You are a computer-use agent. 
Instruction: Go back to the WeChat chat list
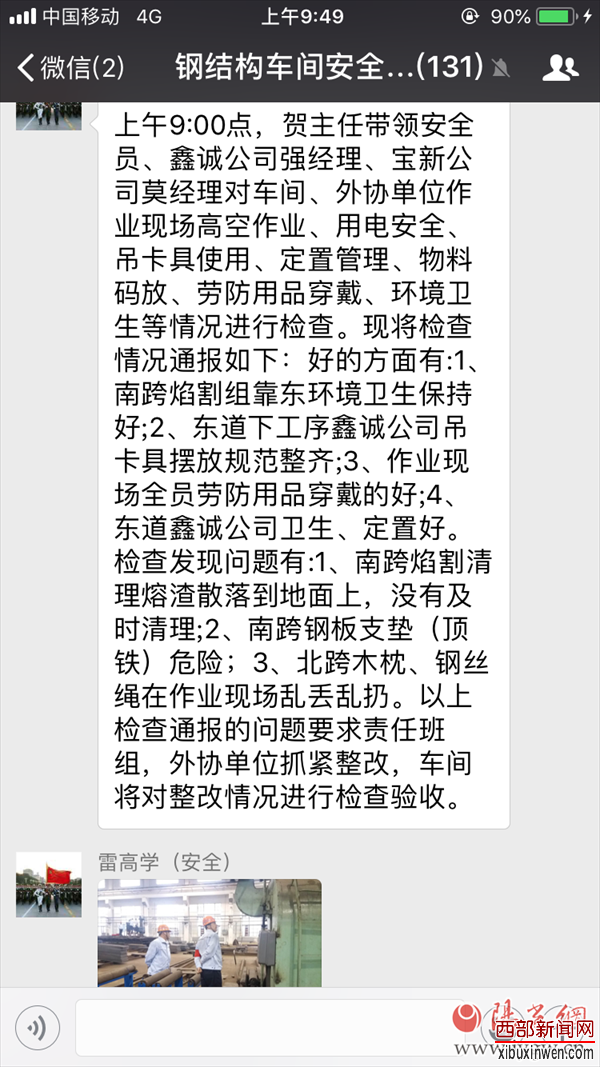pos(70,67)
